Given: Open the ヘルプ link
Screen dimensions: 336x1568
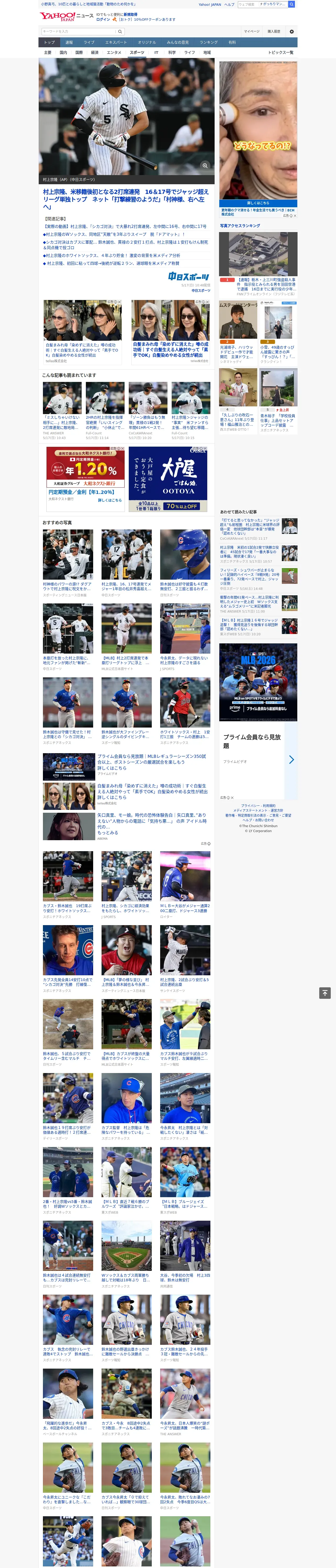Looking at the screenshot, I should (229, 4).
